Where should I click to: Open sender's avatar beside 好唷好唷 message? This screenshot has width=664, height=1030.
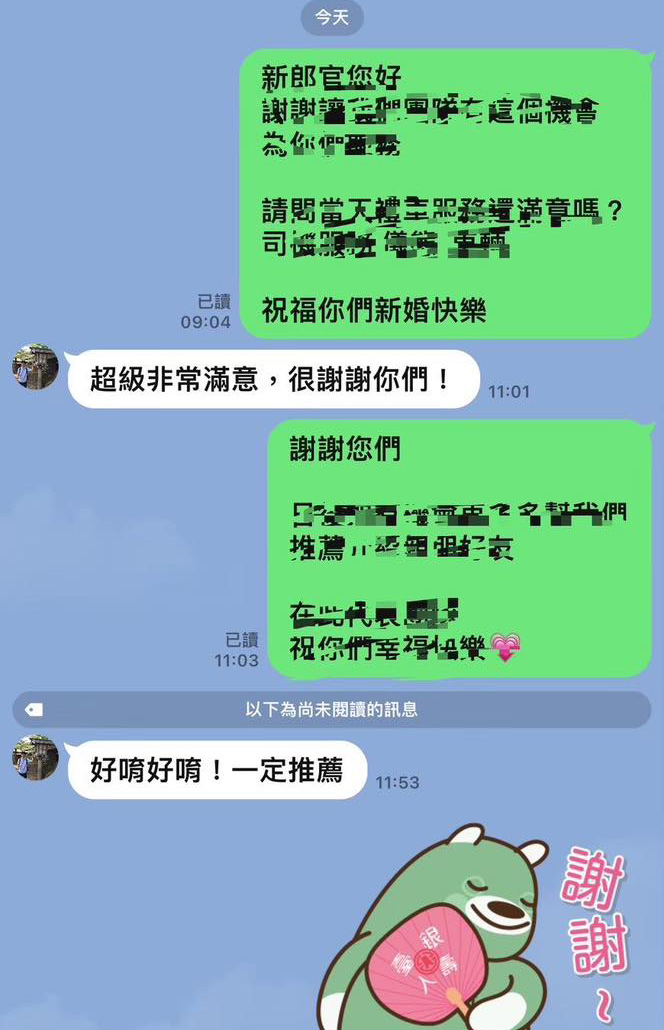click(x=35, y=757)
